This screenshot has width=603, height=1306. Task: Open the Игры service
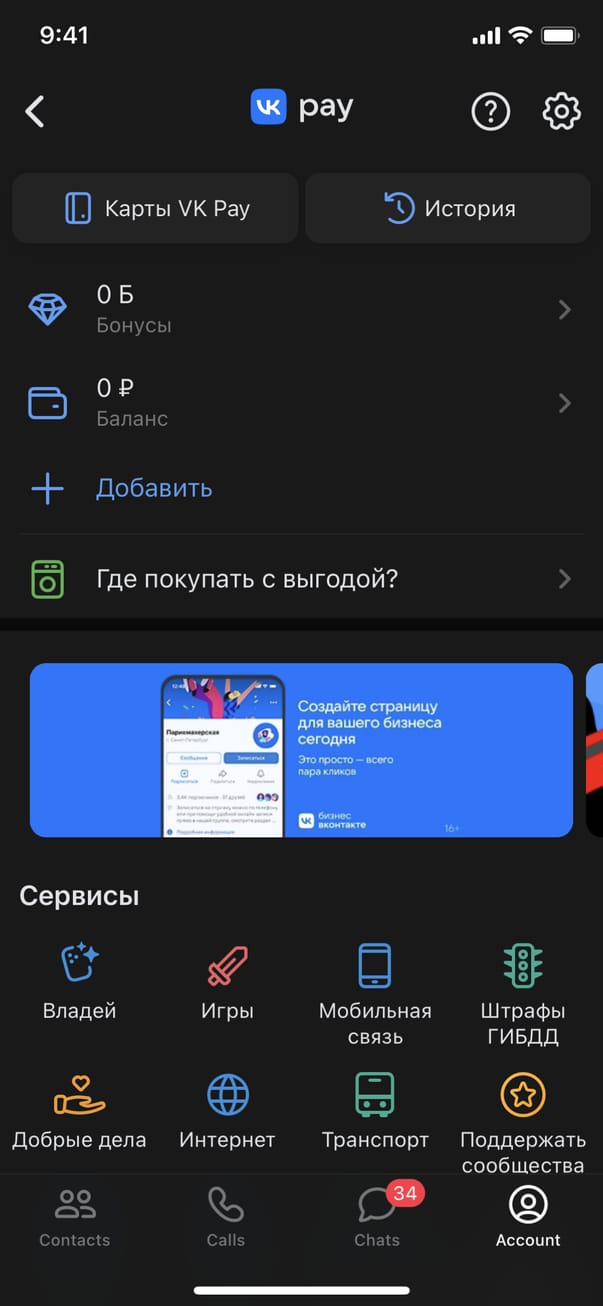pyautogui.click(x=227, y=981)
